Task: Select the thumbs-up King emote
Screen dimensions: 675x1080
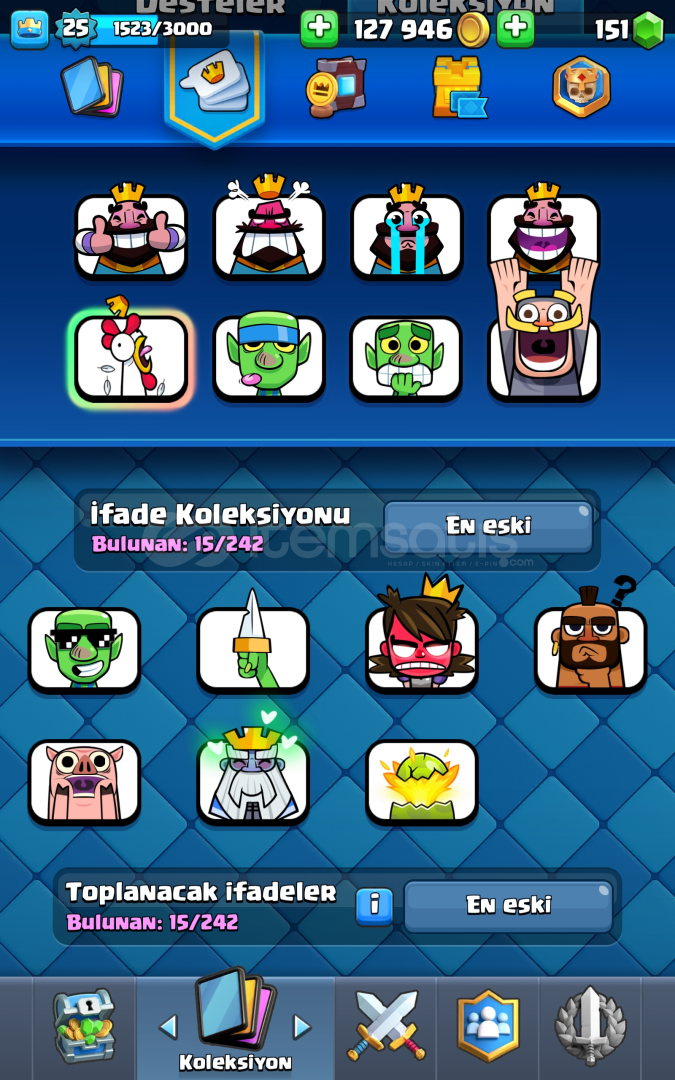Action: click(131, 235)
